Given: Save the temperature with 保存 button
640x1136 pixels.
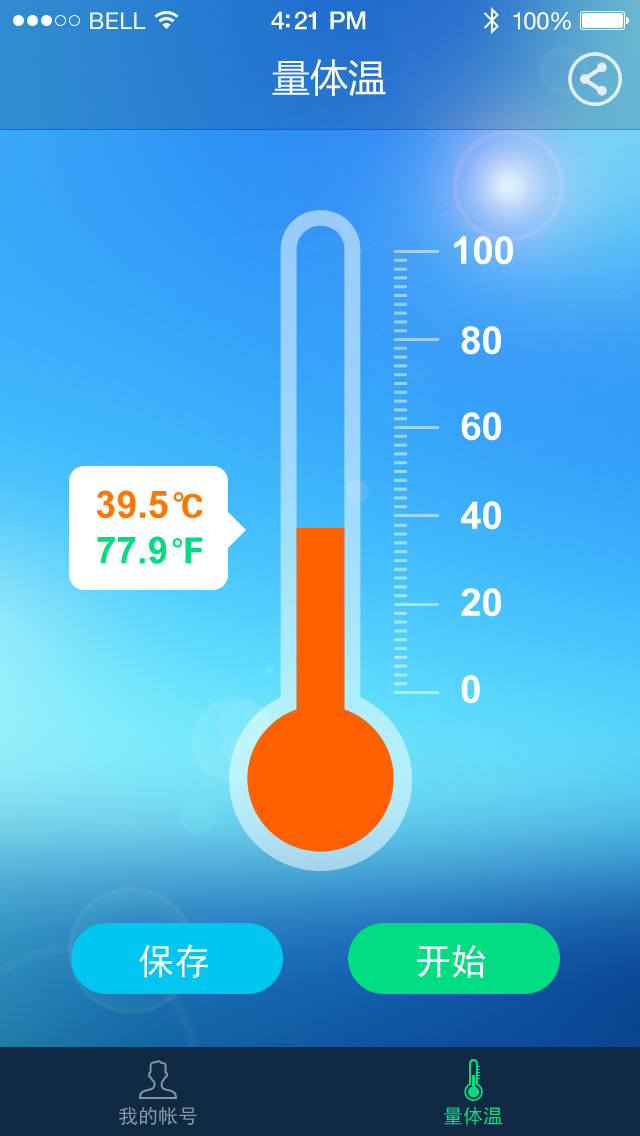Looking at the screenshot, I should pos(177,958).
